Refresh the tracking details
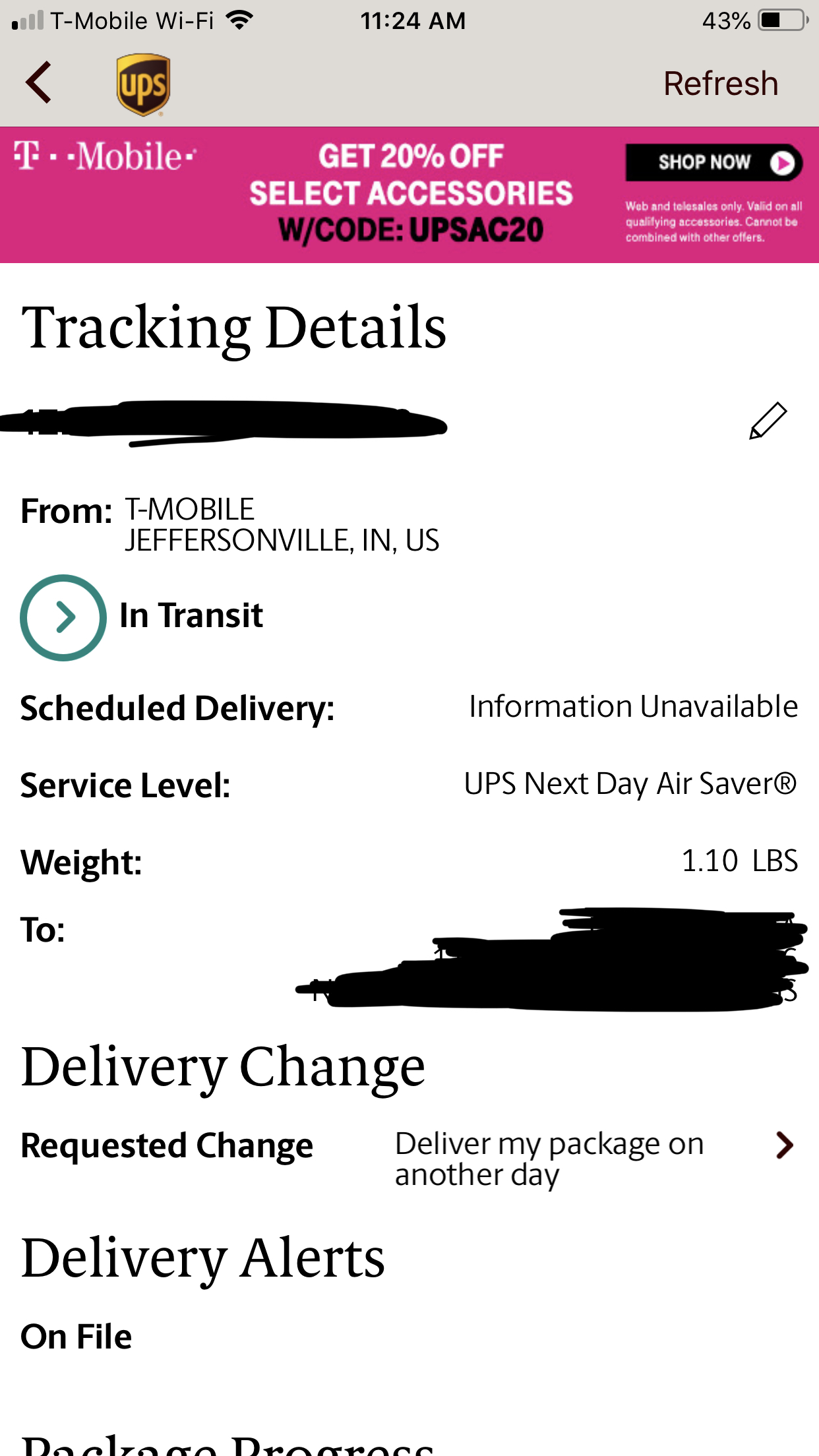 pos(721,84)
